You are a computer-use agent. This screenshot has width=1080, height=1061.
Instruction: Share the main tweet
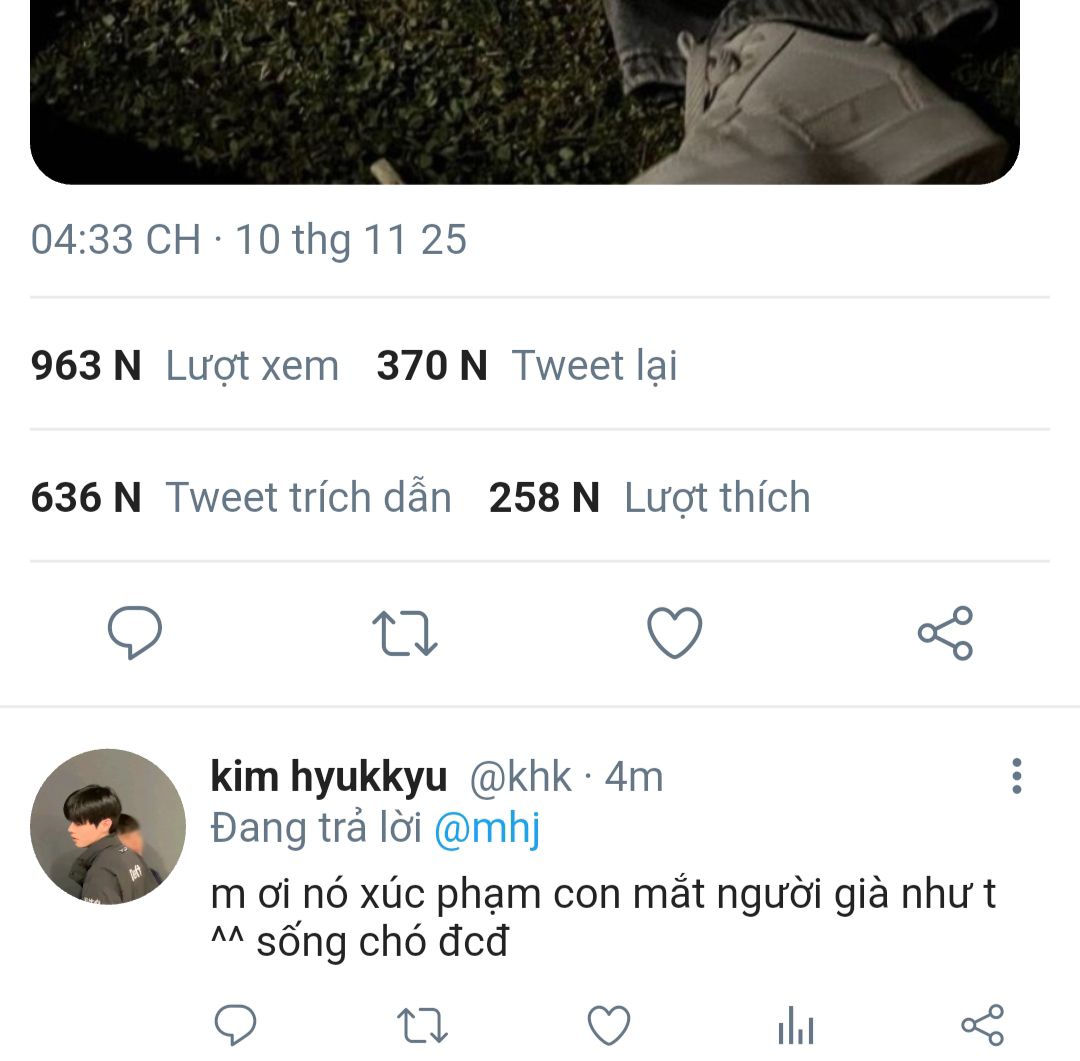point(945,633)
